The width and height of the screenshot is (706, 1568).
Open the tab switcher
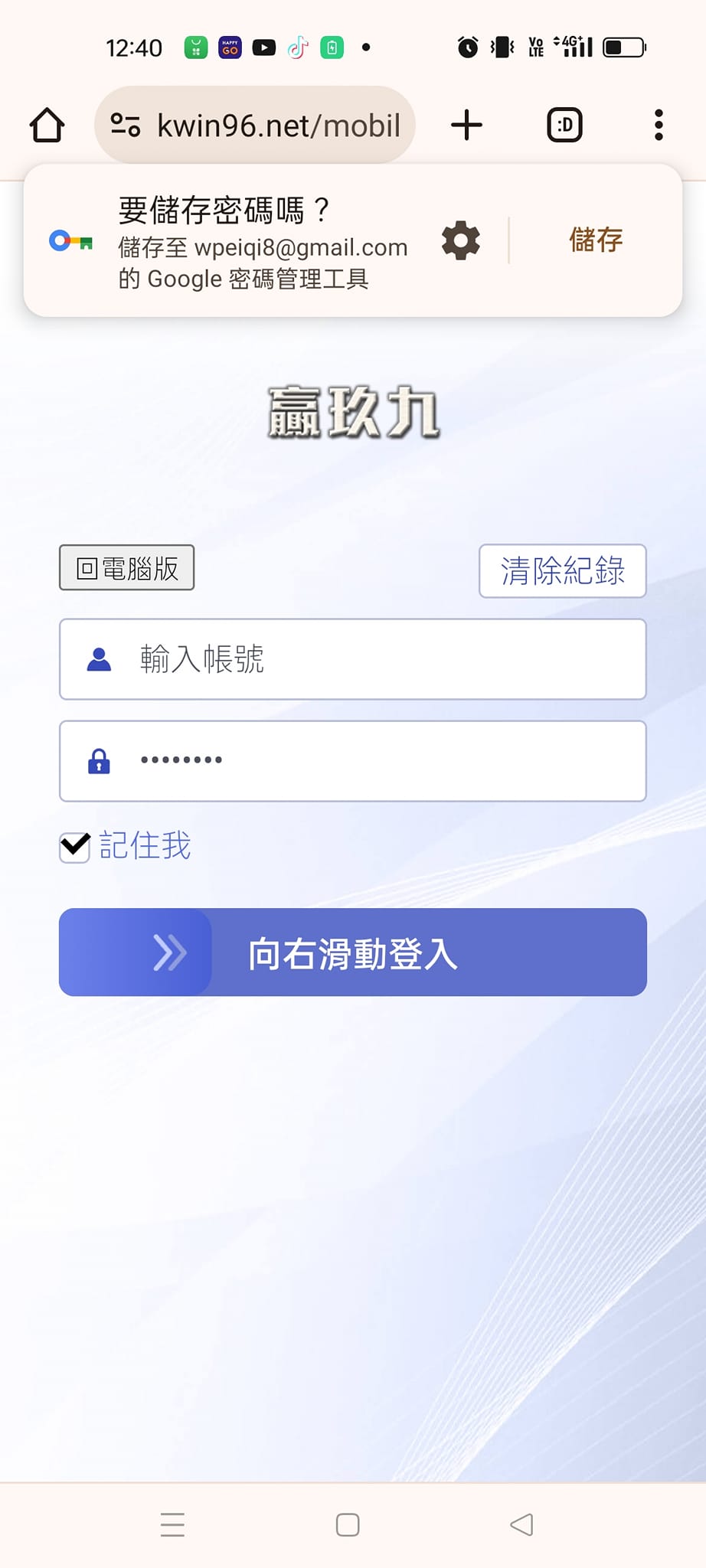pyautogui.click(x=564, y=126)
